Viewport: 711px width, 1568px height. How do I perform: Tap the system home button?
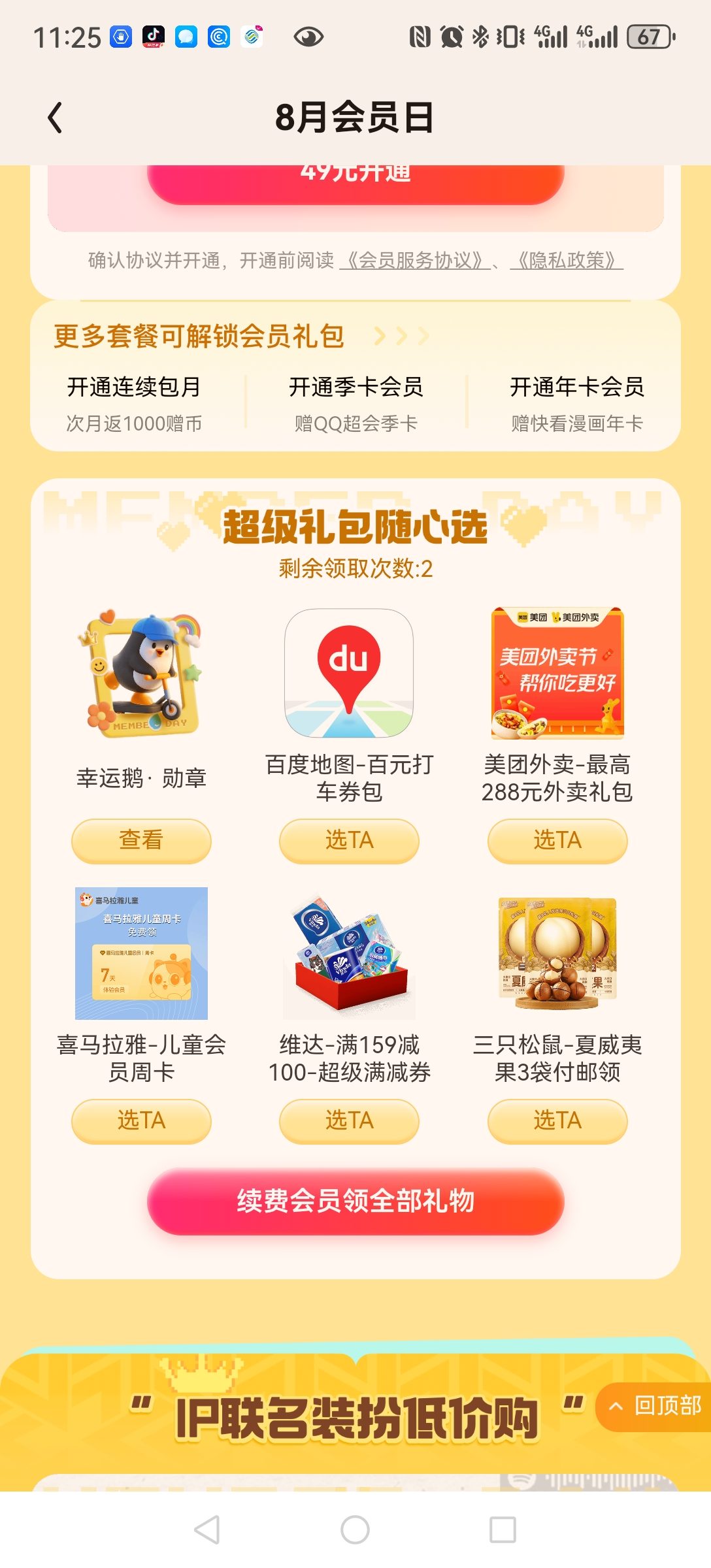[x=355, y=1530]
